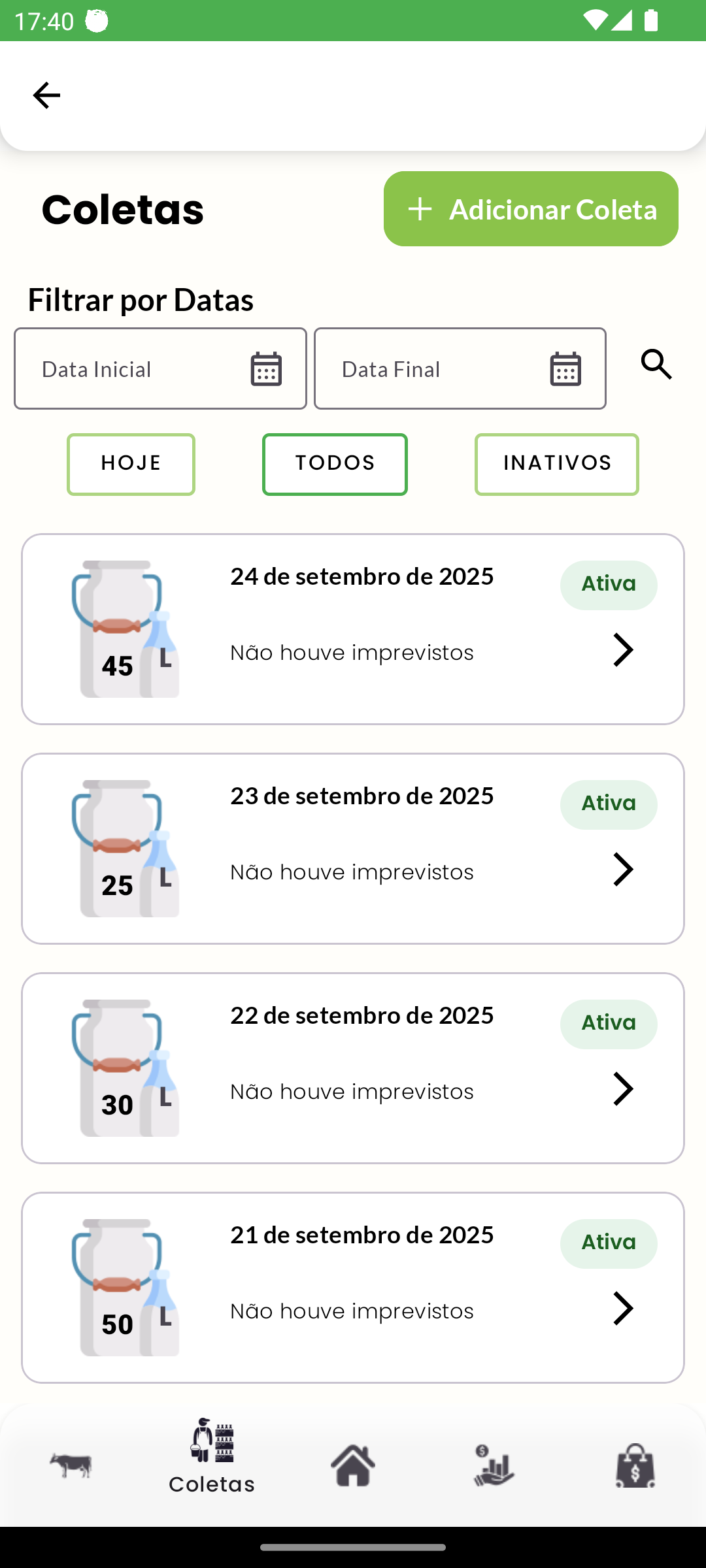Activate the TODOS filter

334,464
